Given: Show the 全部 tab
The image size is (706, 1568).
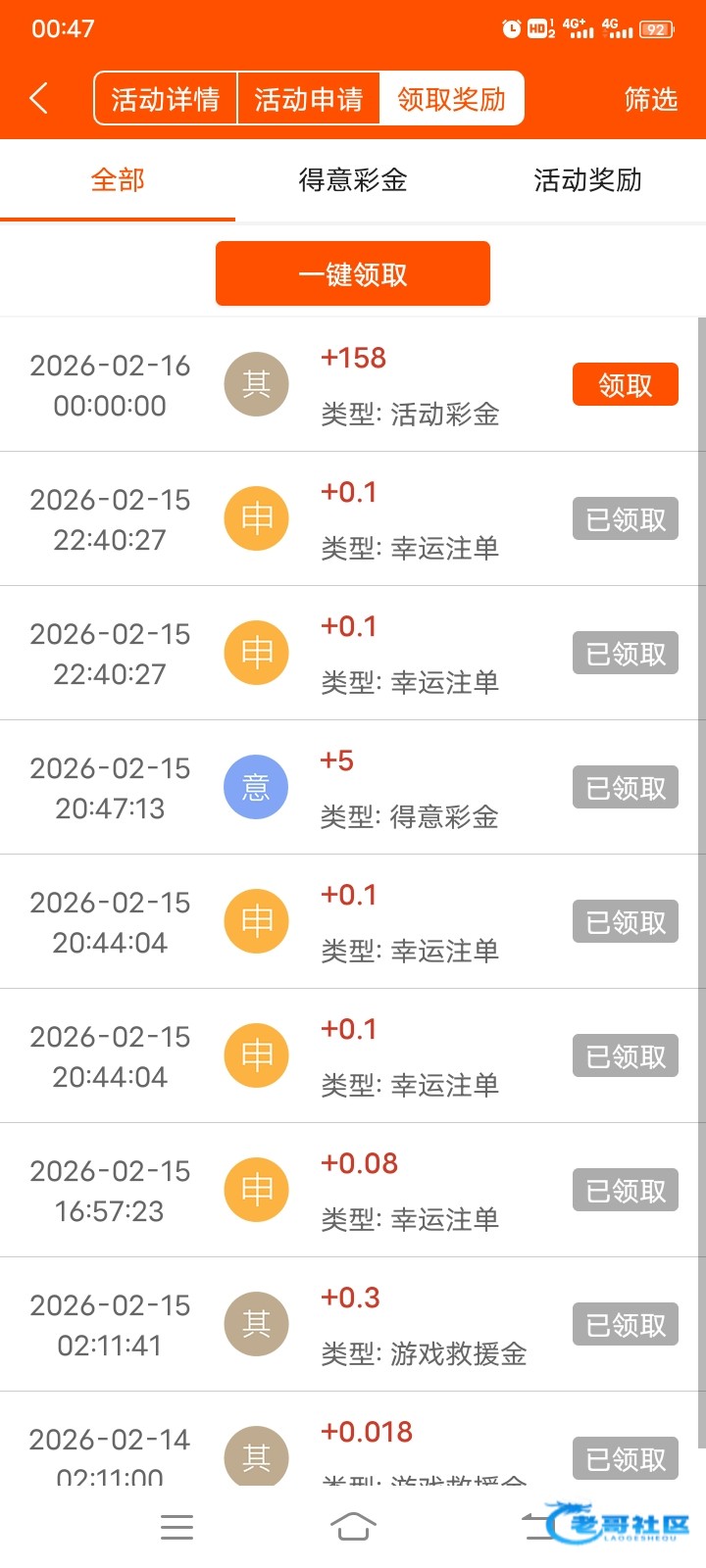Looking at the screenshot, I should tap(118, 180).
